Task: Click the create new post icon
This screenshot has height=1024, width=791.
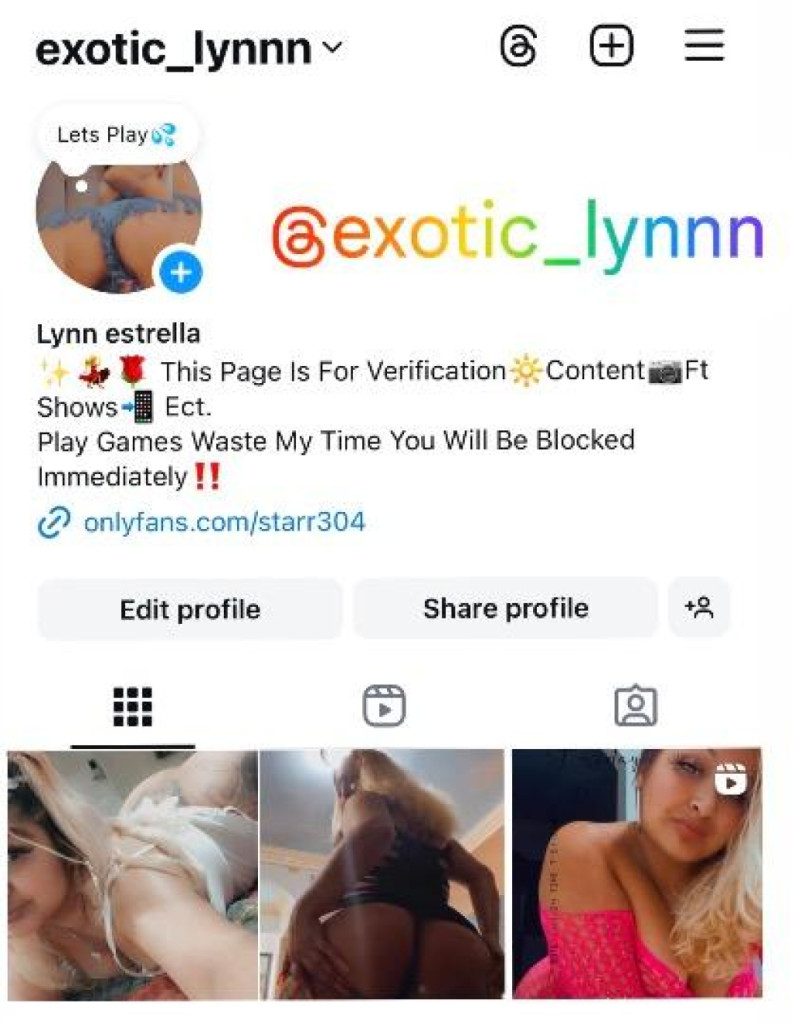Action: pos(612,46)
